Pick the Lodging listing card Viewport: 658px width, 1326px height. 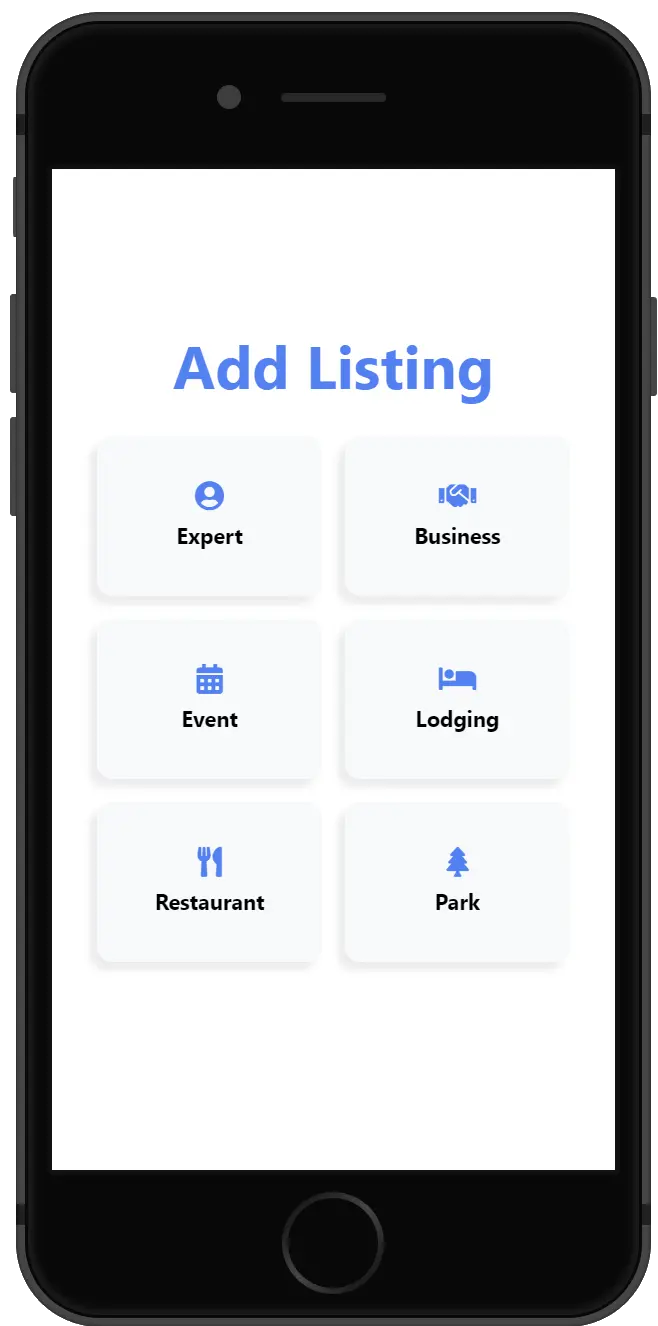[x=457, y=700]
